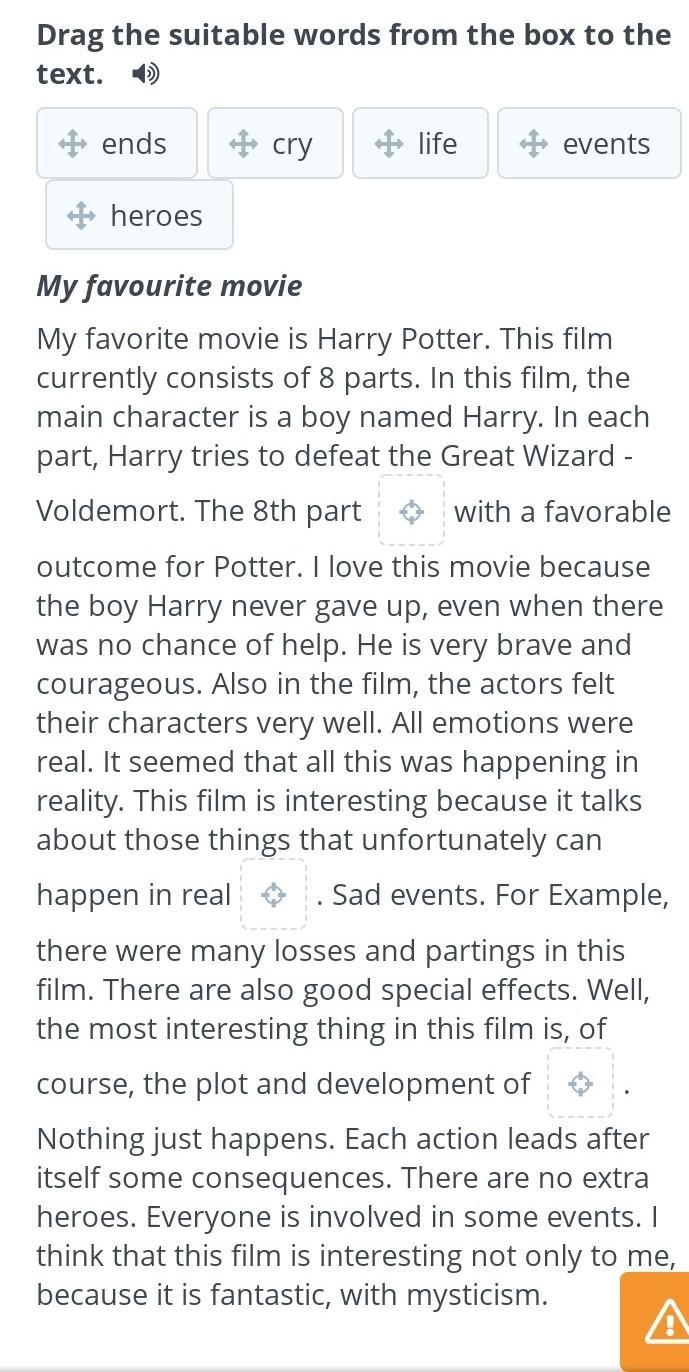Select the word chip "events"
The height and width of the screenshot is (1372, 689).
coord(589,144)
